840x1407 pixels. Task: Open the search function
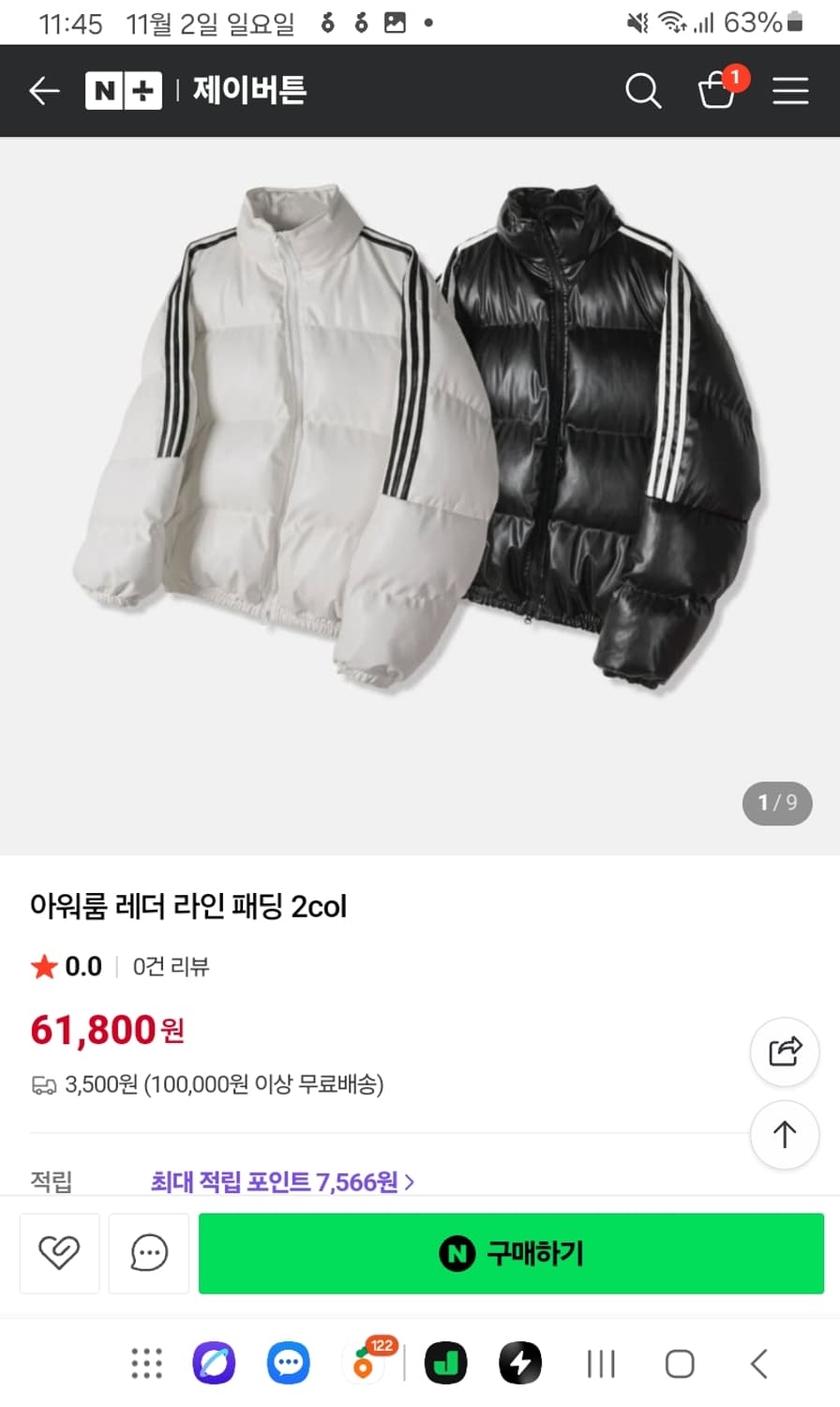[643, 91]
